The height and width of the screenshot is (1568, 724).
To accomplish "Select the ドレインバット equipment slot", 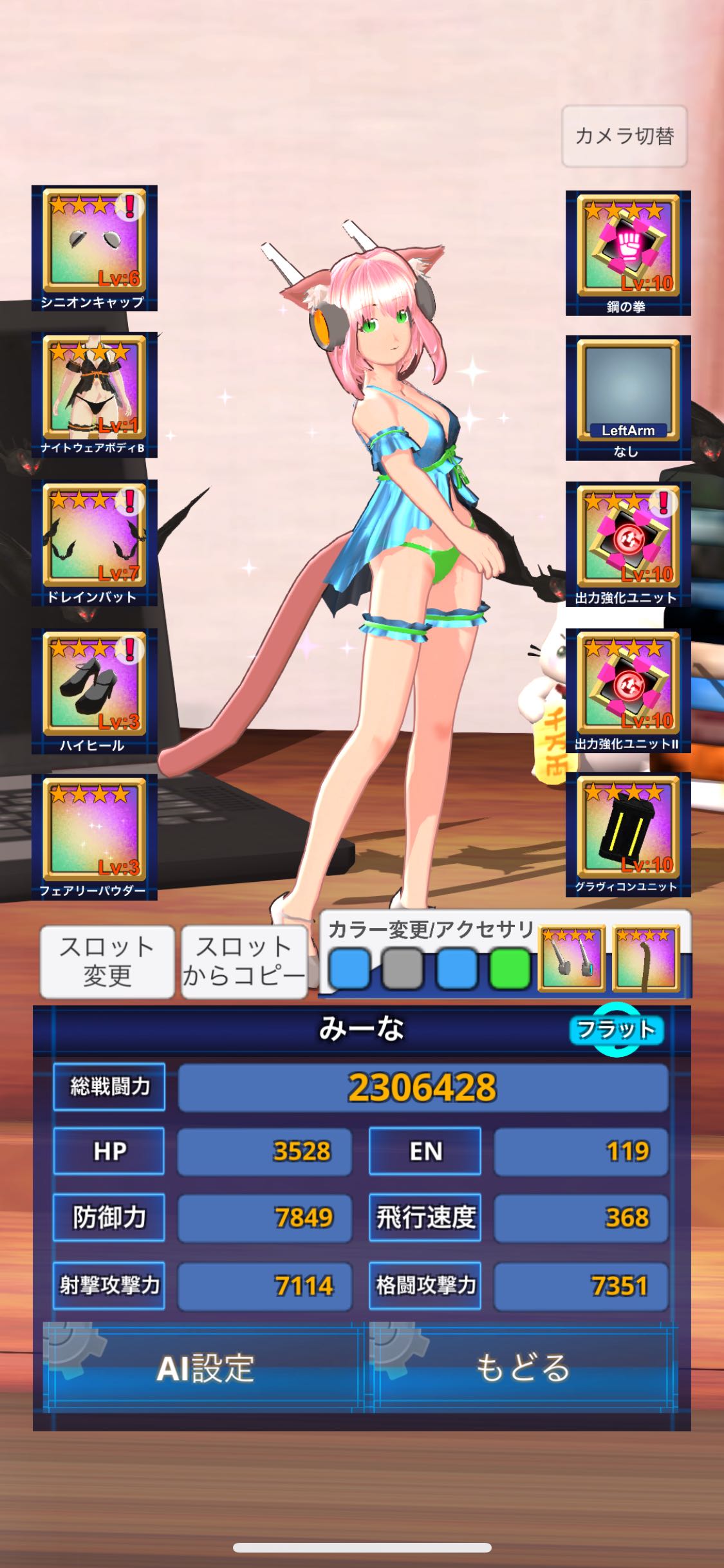I will (x=94, y=542).
